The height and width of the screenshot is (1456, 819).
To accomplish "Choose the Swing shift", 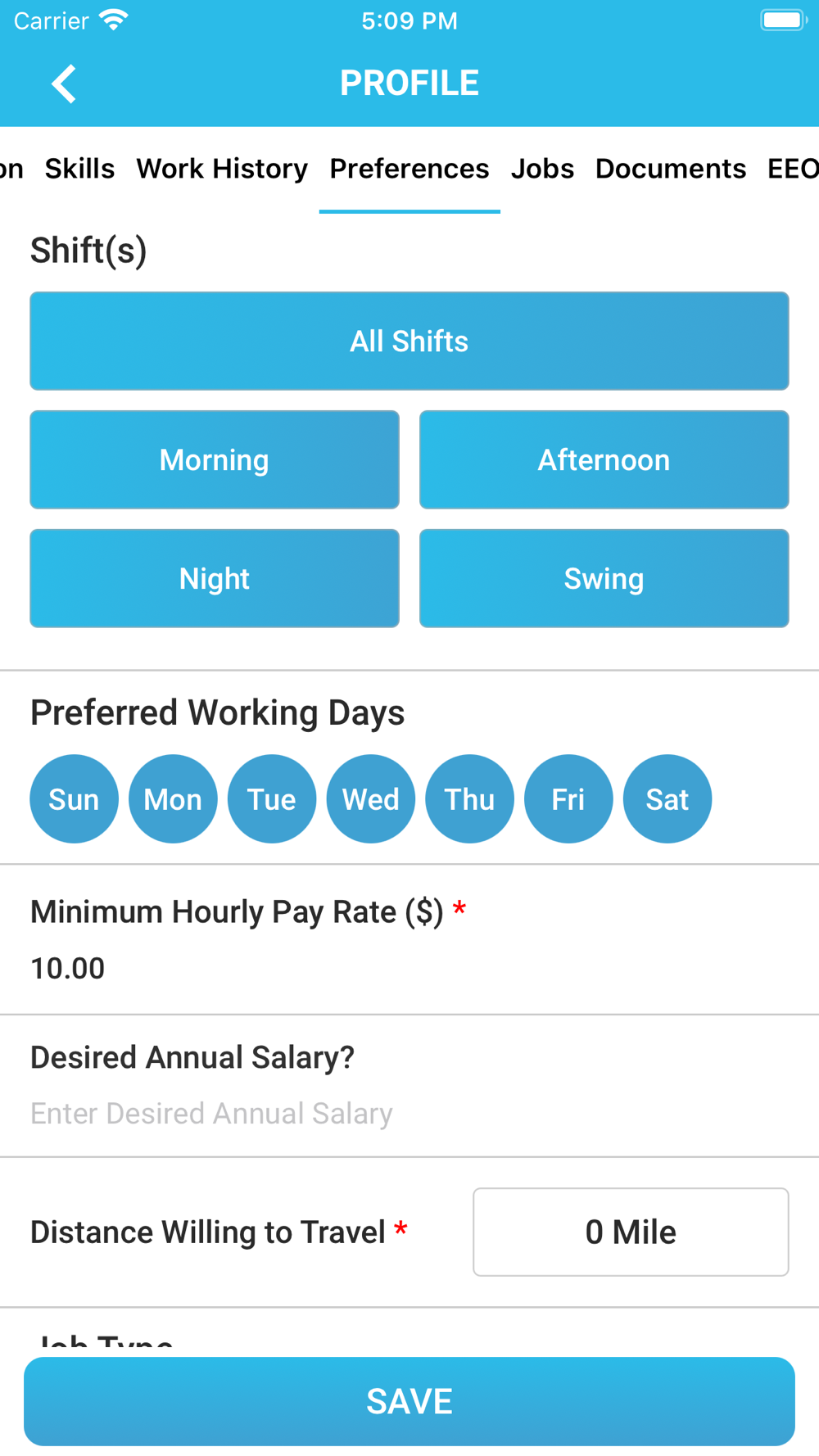I will [604, 578].
